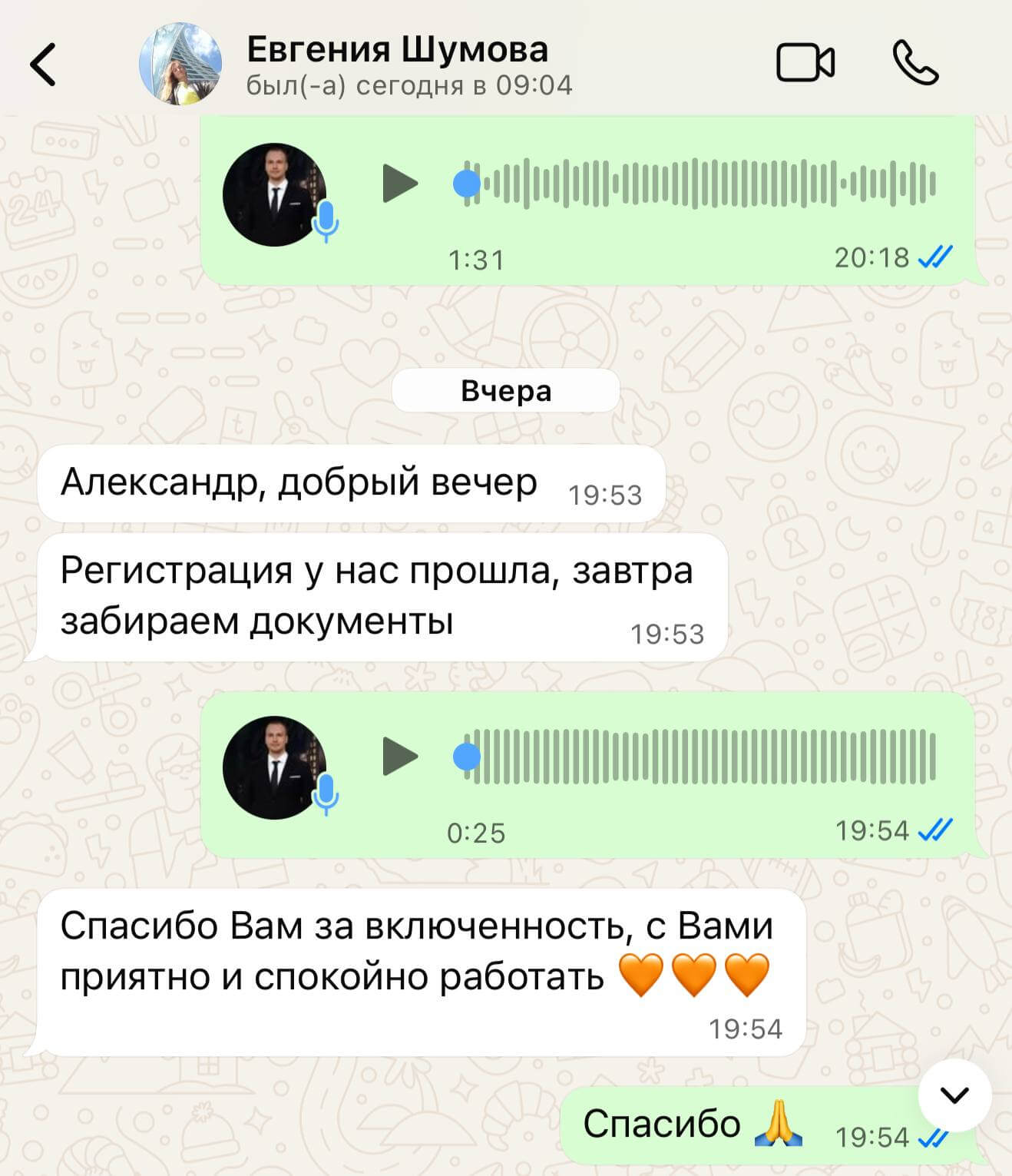Start a voice call
The width and height of the screenshot is (1012, 1176).
915,63
